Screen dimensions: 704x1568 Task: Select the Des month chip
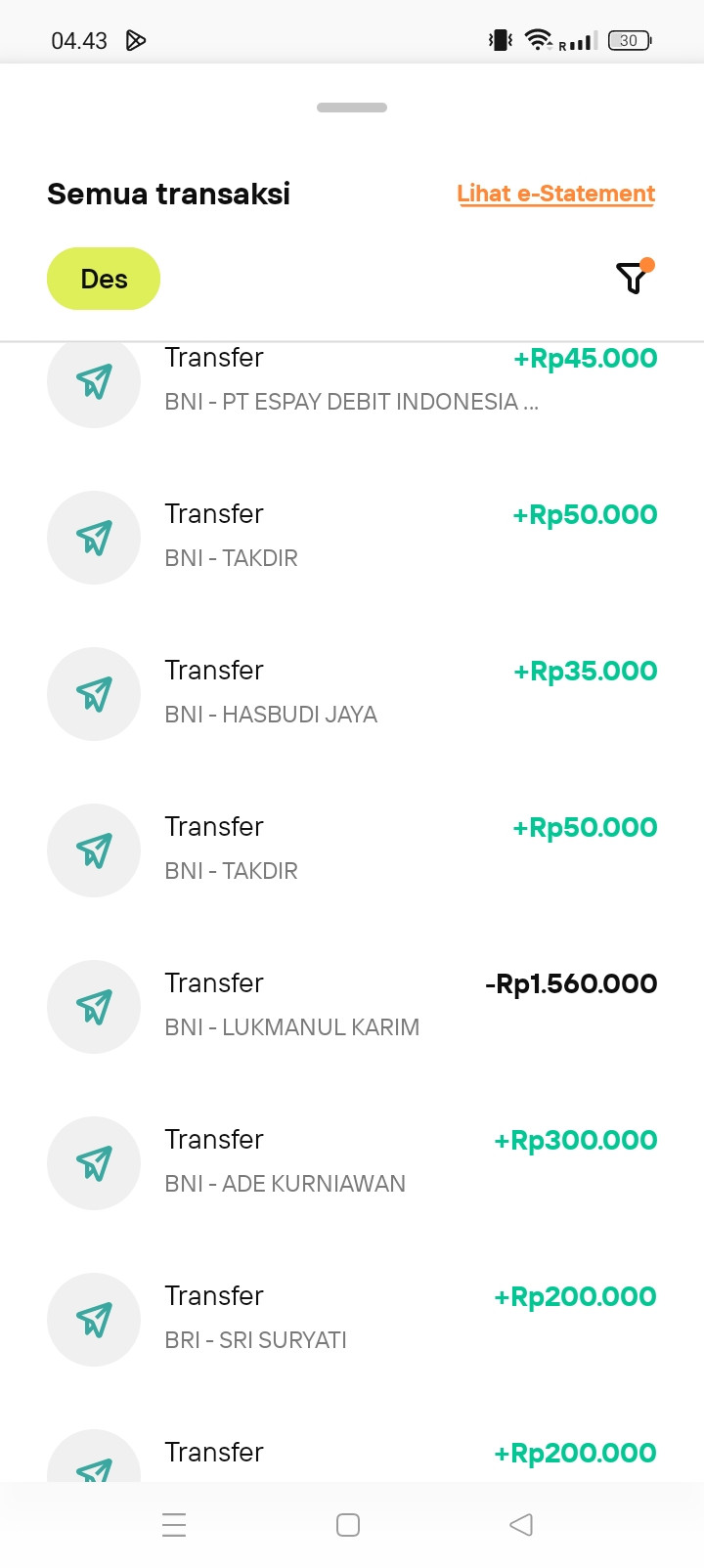pyautogui.click(x=104, y=279)
